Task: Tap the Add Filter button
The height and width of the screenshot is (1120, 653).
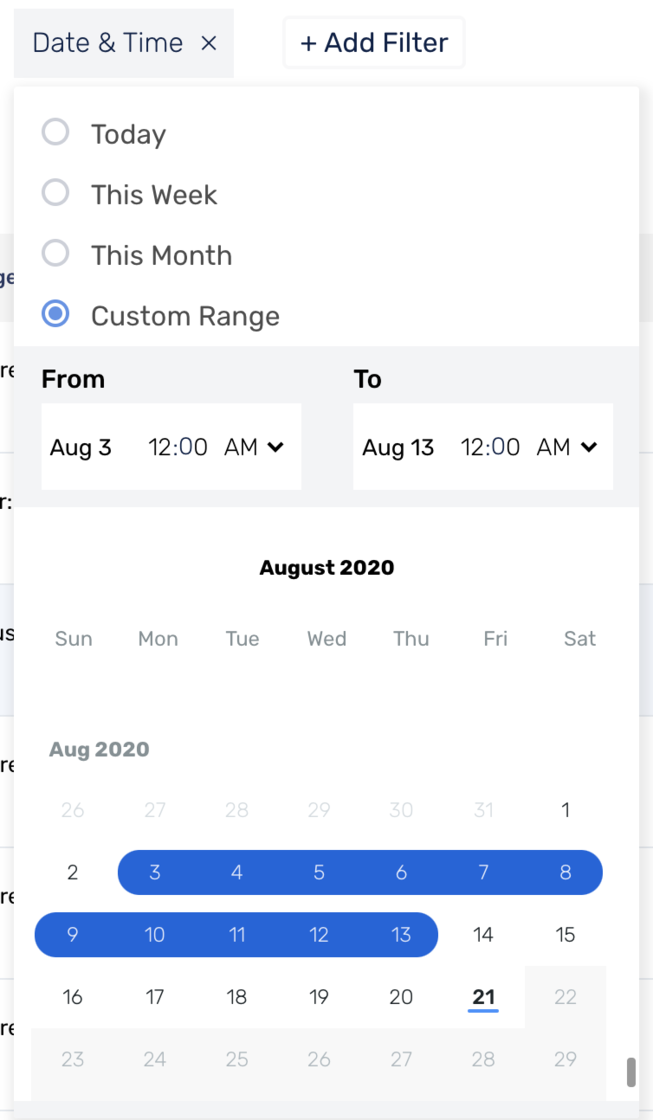Action: [x=374, y=43]
